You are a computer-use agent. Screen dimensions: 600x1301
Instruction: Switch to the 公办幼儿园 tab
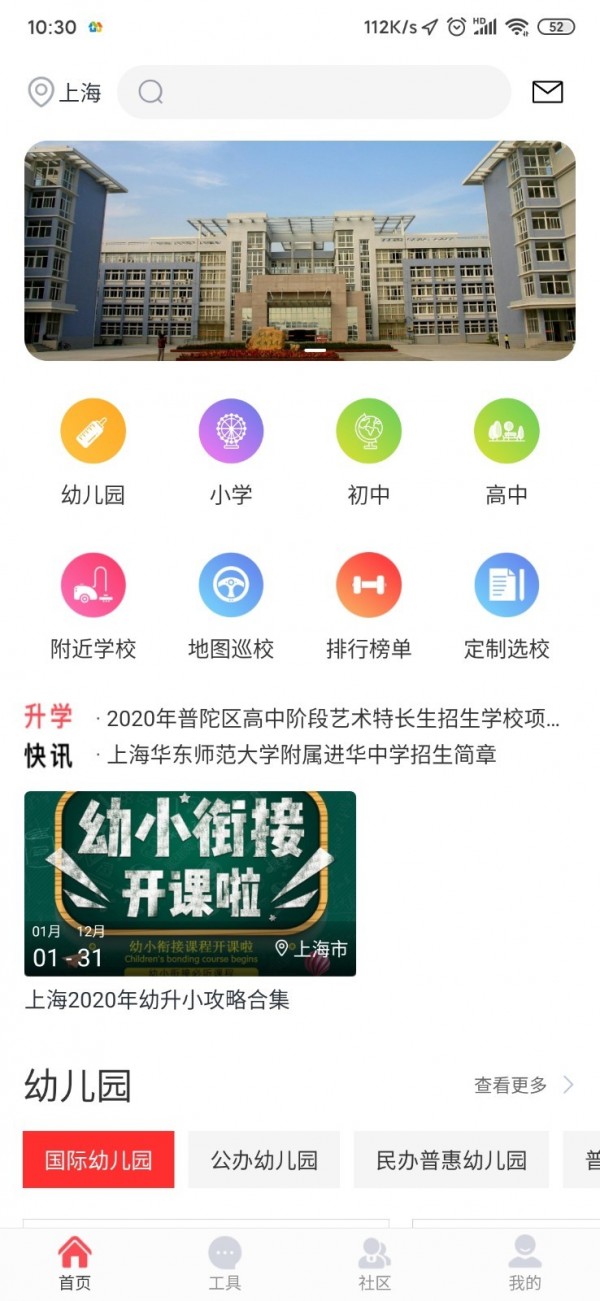[x=264, y=1160]
